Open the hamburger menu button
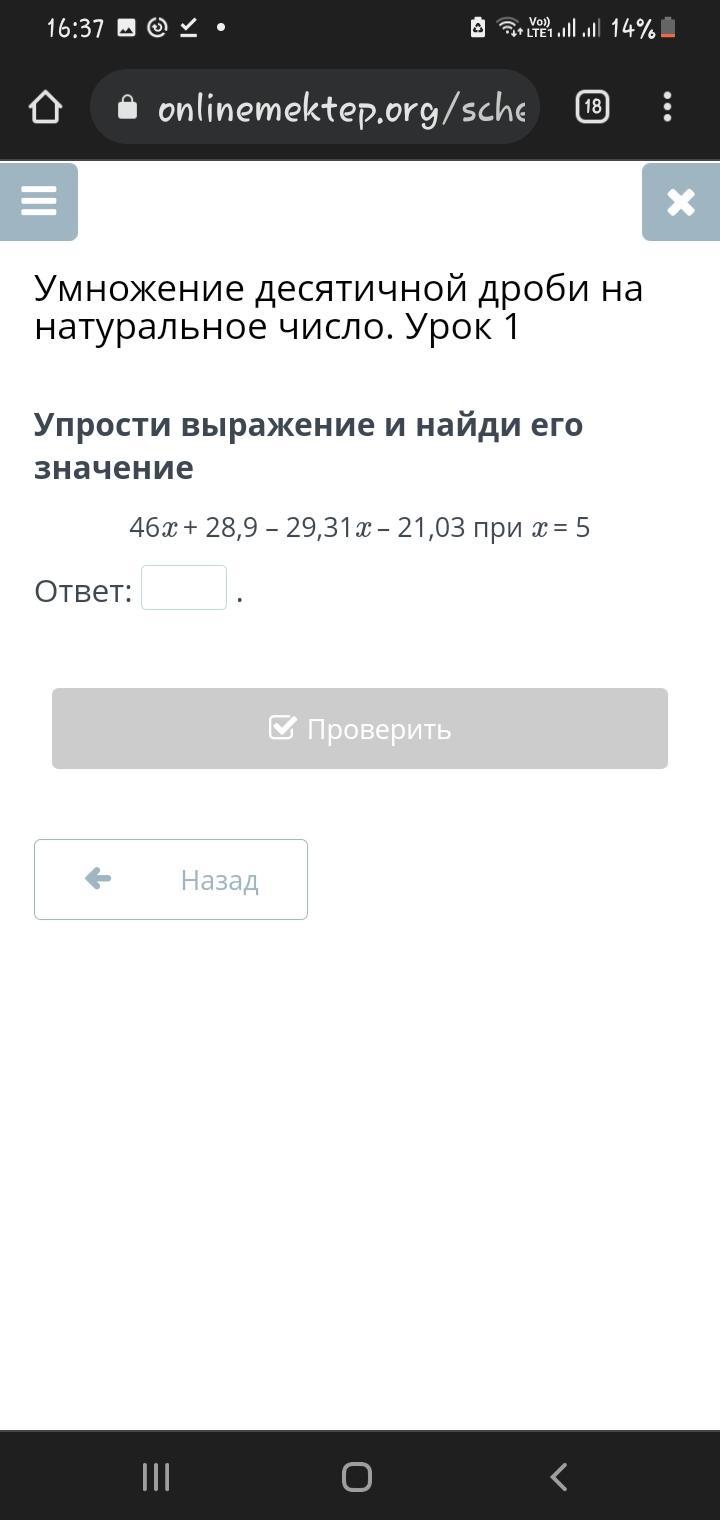 click(x=39, y=202)
